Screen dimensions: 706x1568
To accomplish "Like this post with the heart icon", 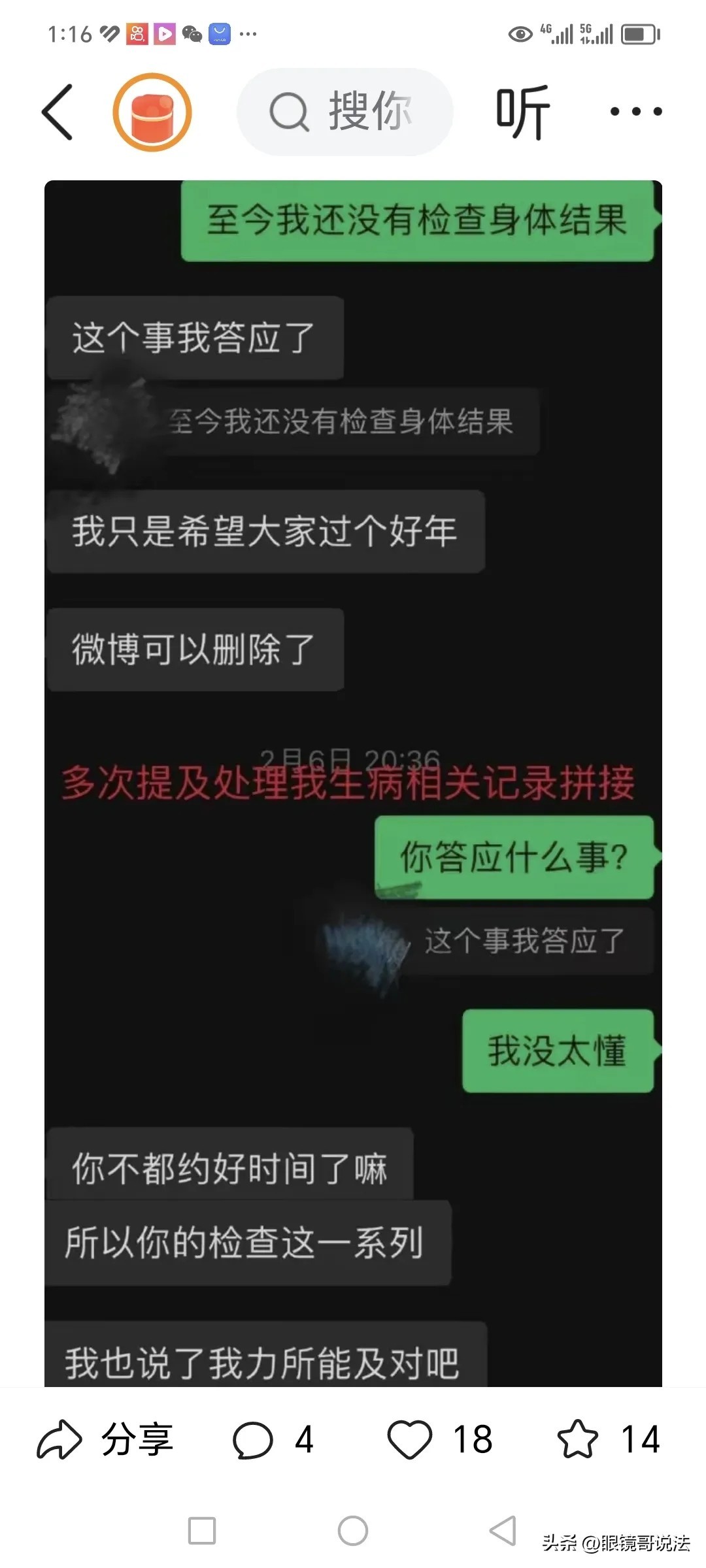I will pos(411,1439).
